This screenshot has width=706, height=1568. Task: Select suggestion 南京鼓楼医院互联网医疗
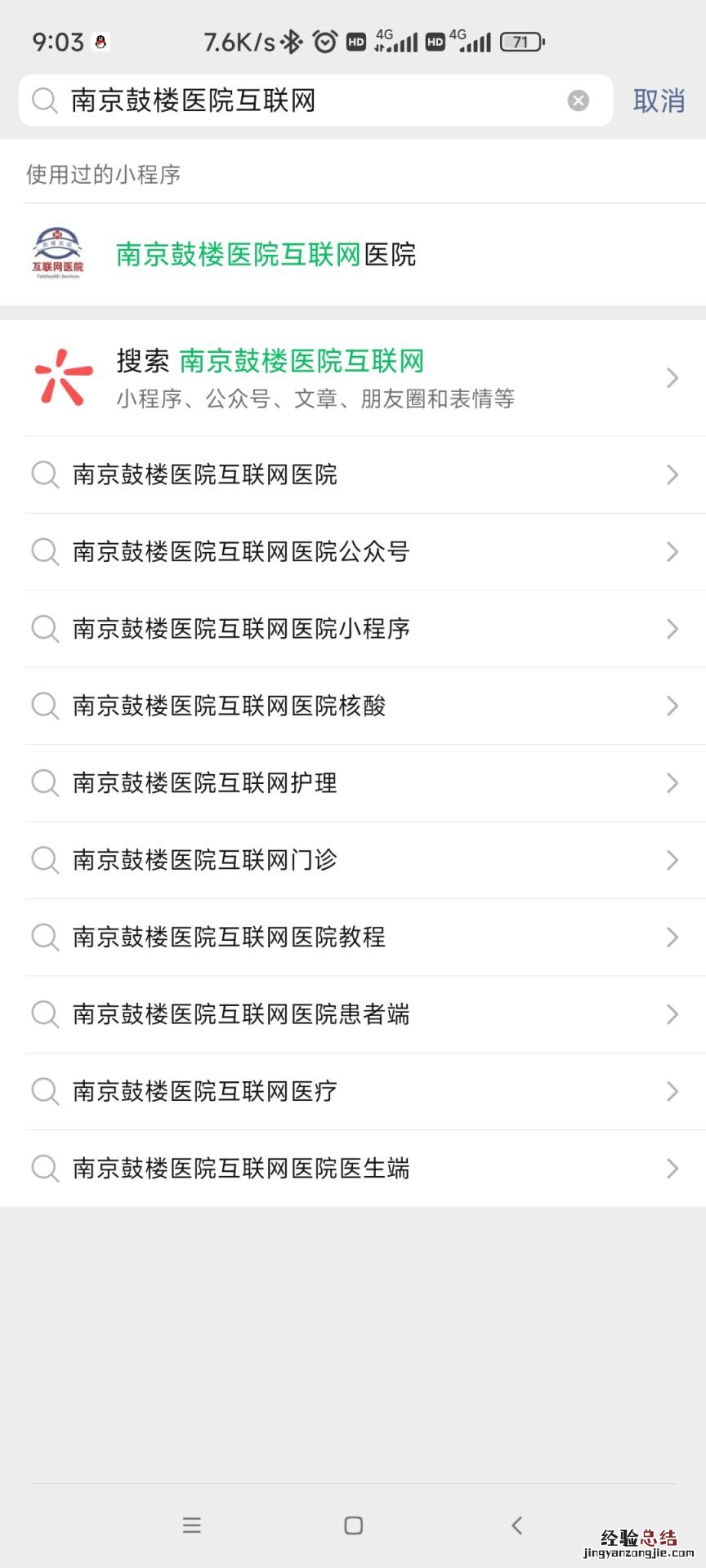[353, 1091]
